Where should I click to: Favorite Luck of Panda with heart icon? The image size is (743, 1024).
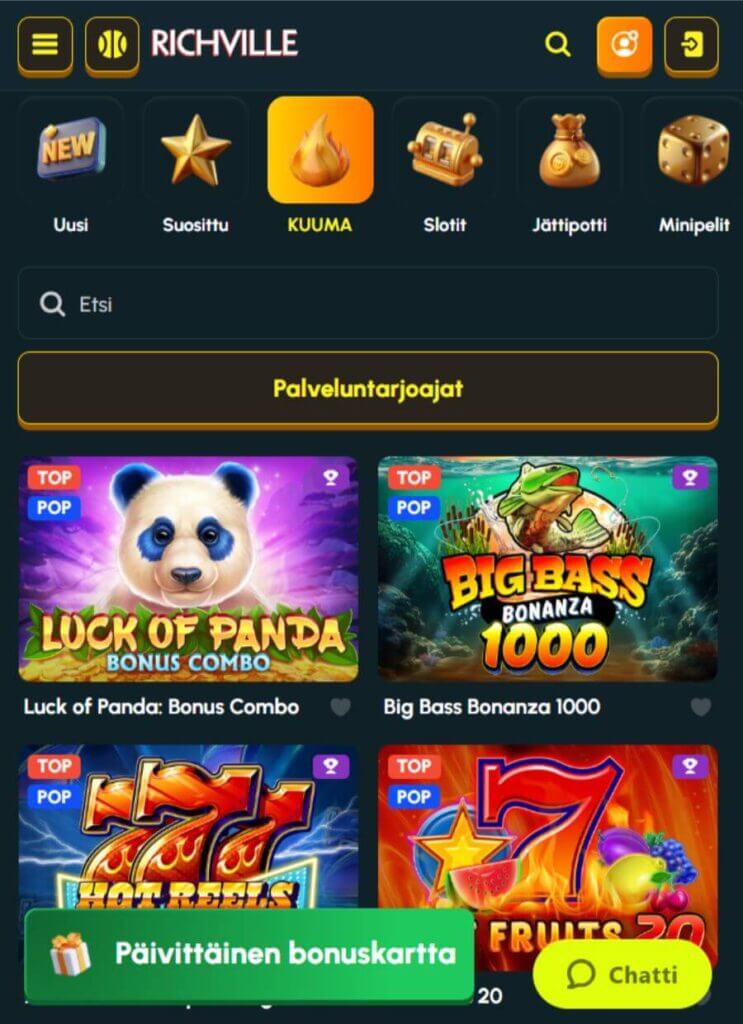(341, 707)
